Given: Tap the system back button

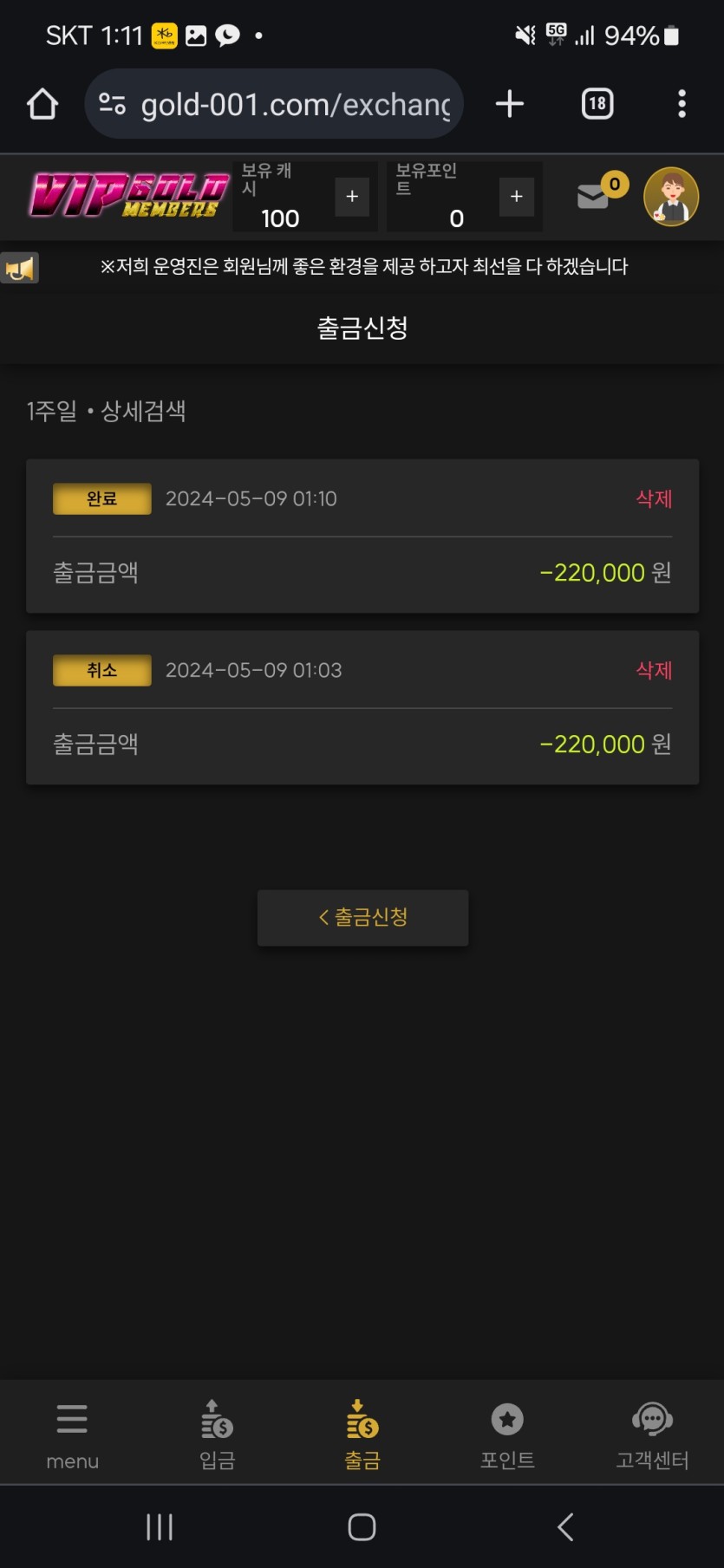Looking at the screenshot, I should pos(565,1526).
